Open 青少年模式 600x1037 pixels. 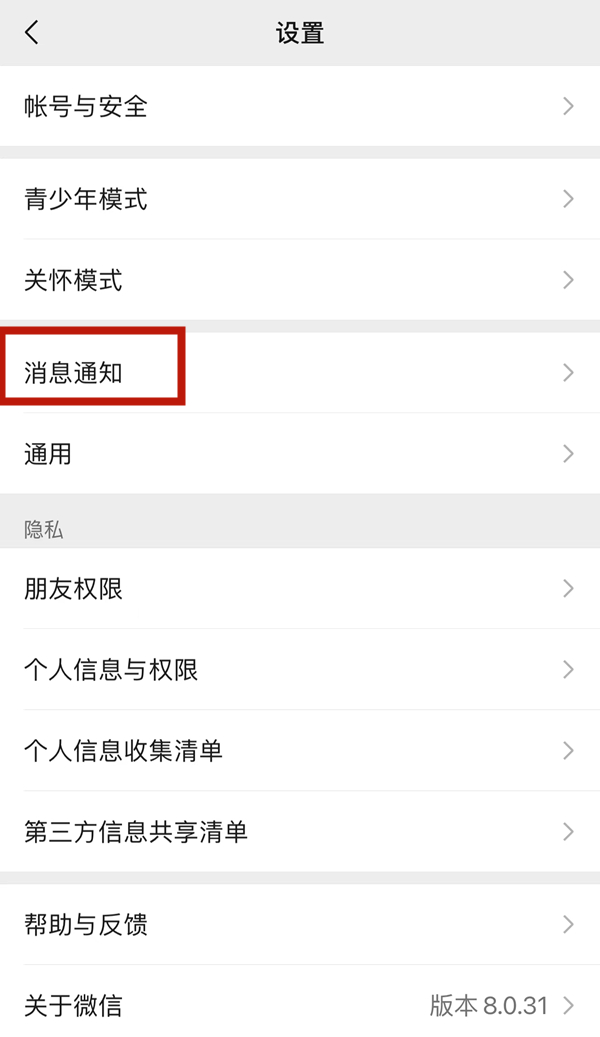pos(300,199)
